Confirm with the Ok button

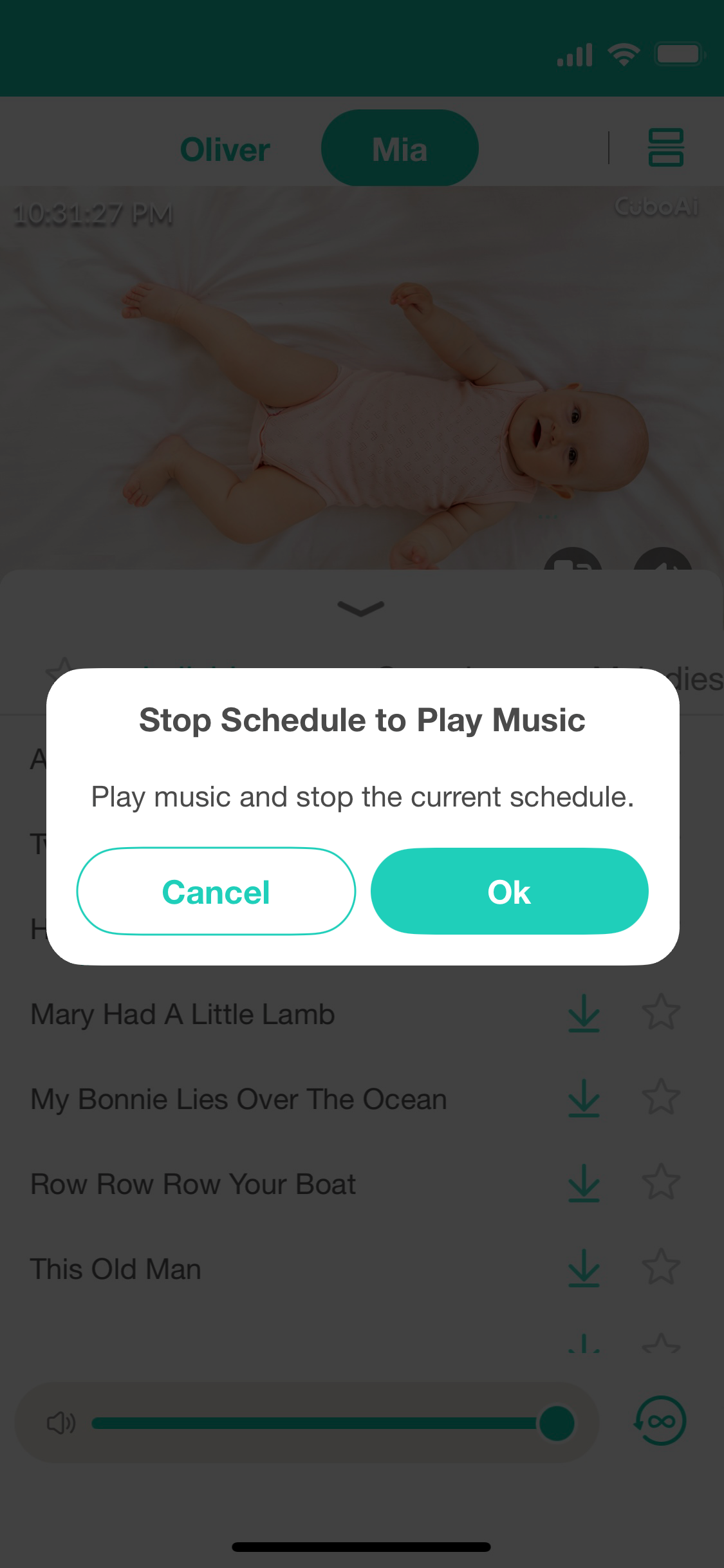(509, 891)
